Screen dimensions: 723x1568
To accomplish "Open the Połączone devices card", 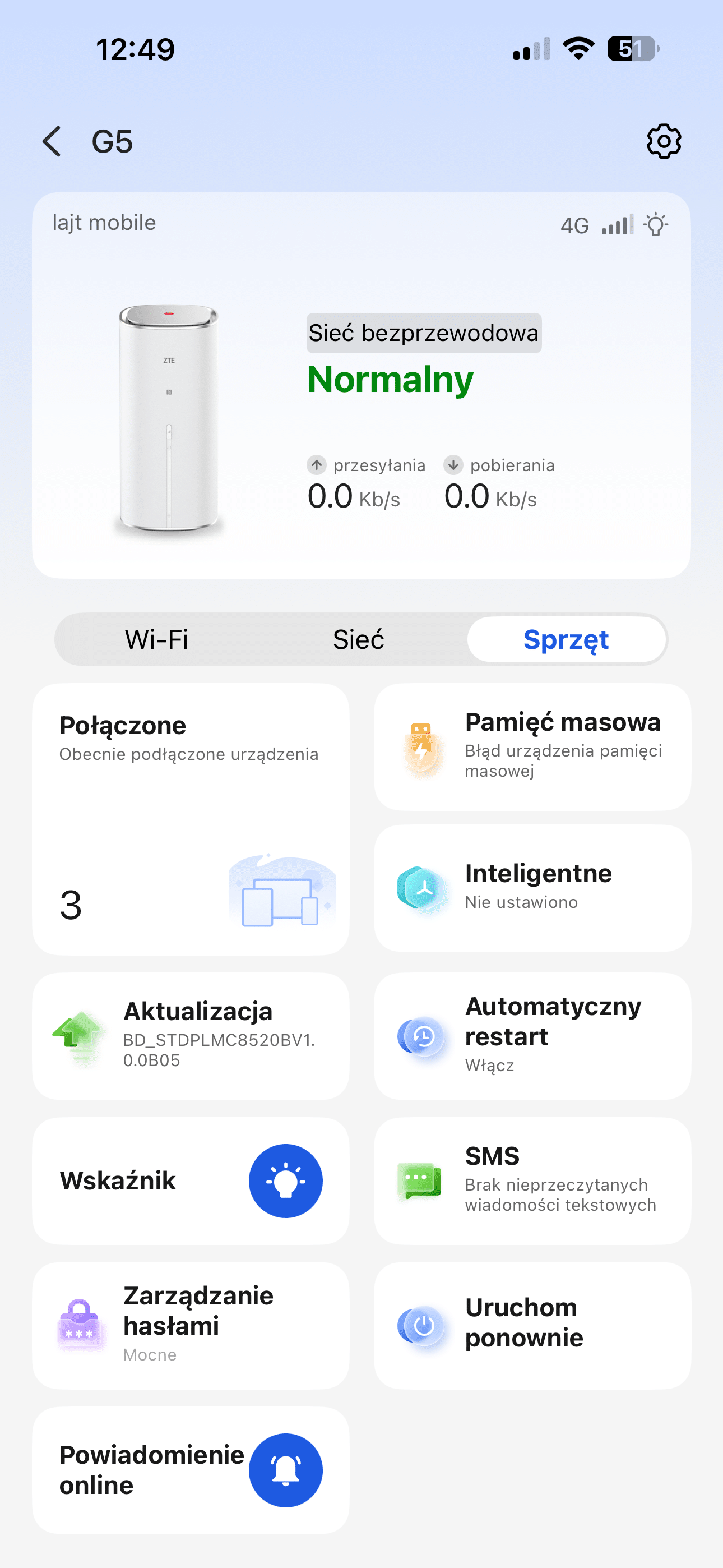I will click(191, 819).
